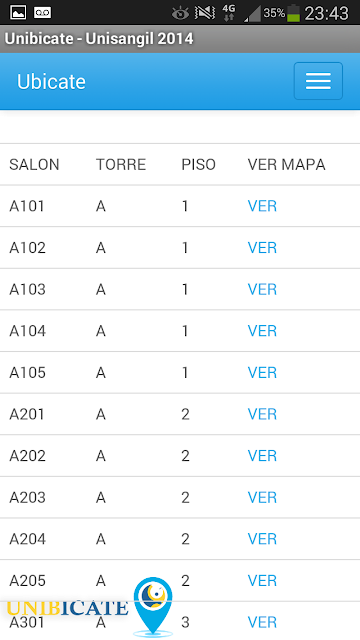This screenshot has height=640, width=360.
Task: Open VER link for salon A201
Action: (262, 414)
